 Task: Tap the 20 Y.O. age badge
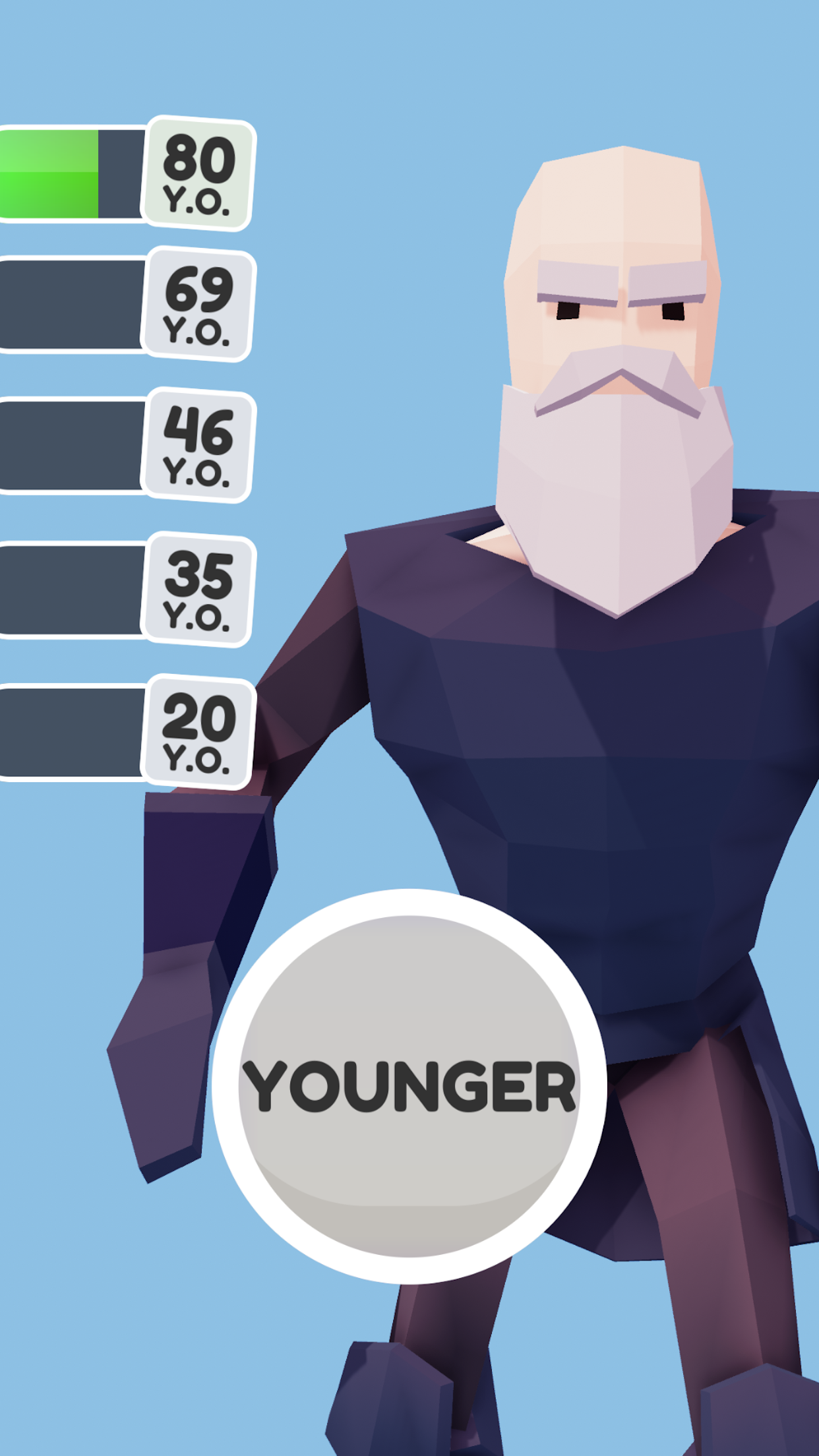[198, 732]
